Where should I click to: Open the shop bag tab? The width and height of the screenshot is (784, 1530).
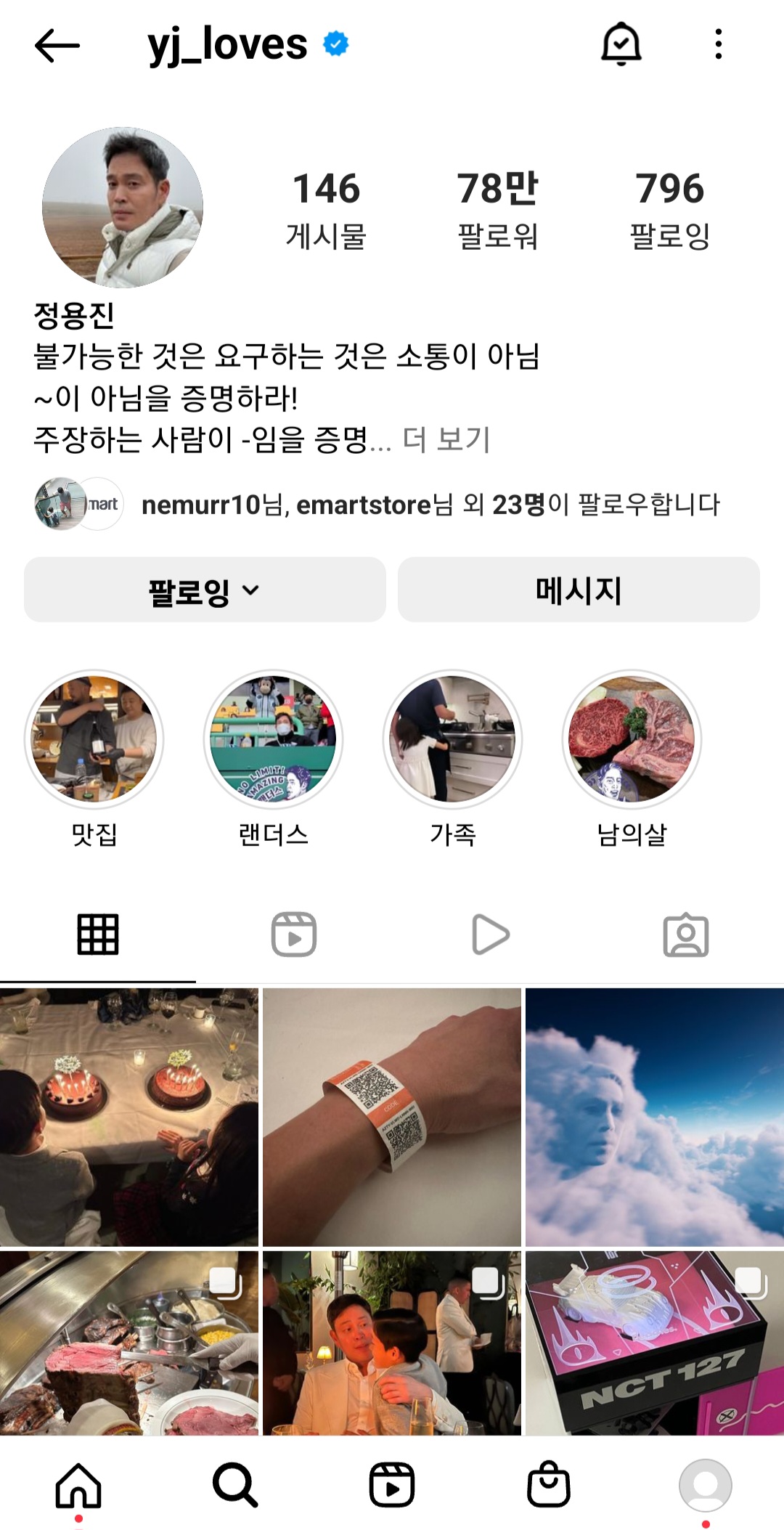(x=549, y=1486)
